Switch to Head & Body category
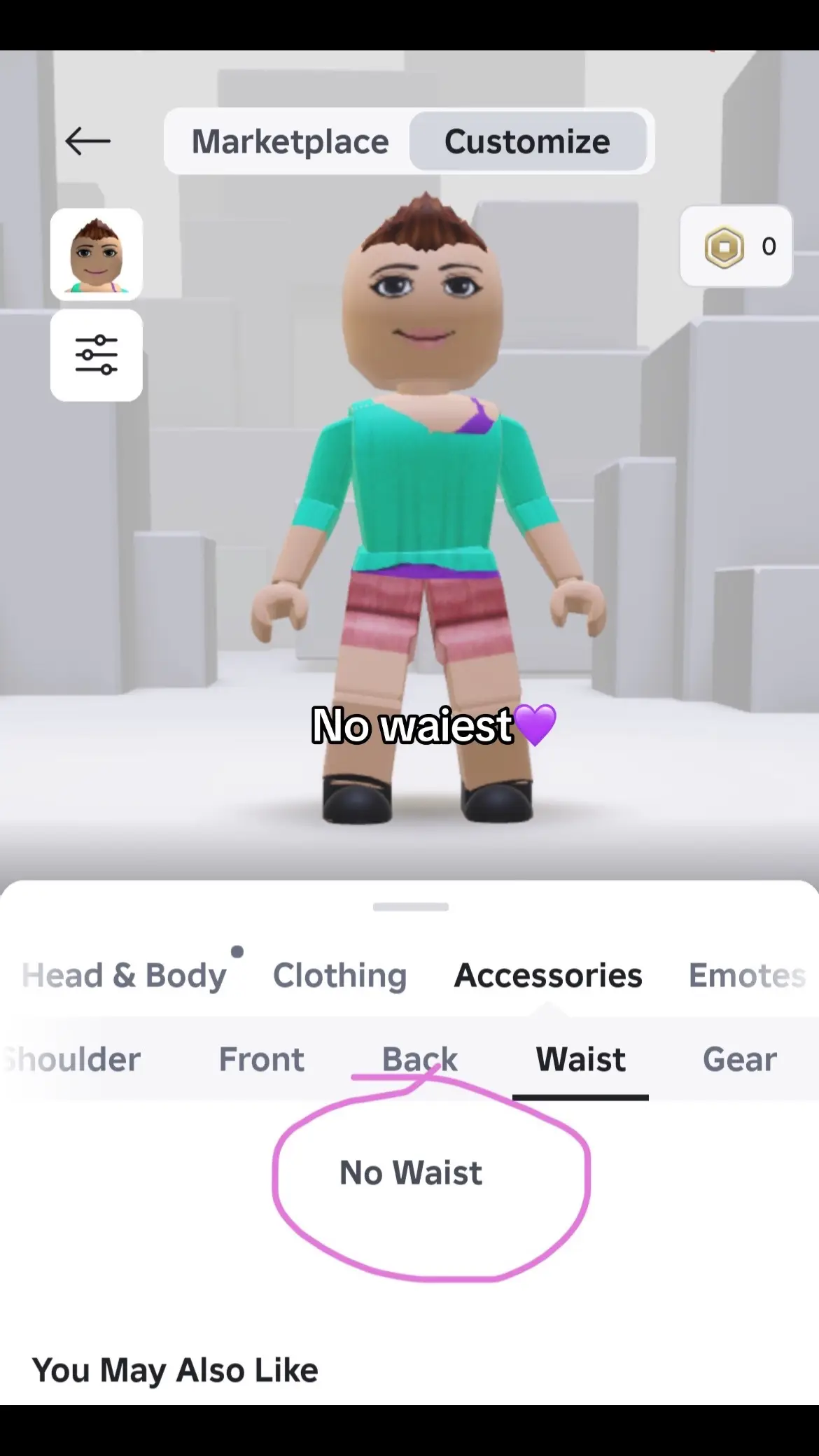 coord(125,975)
